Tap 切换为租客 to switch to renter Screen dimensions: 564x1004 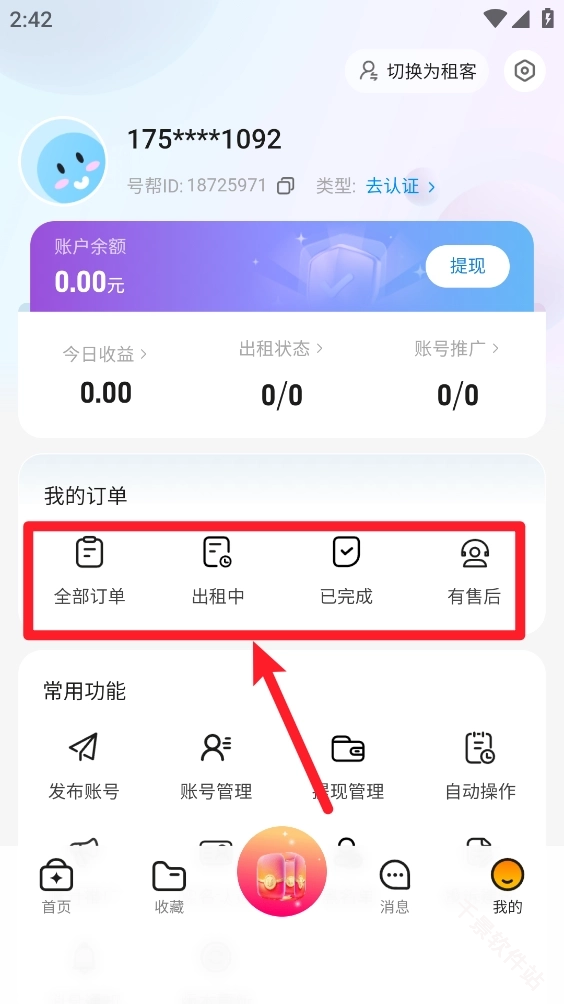[x=417, y=71]
